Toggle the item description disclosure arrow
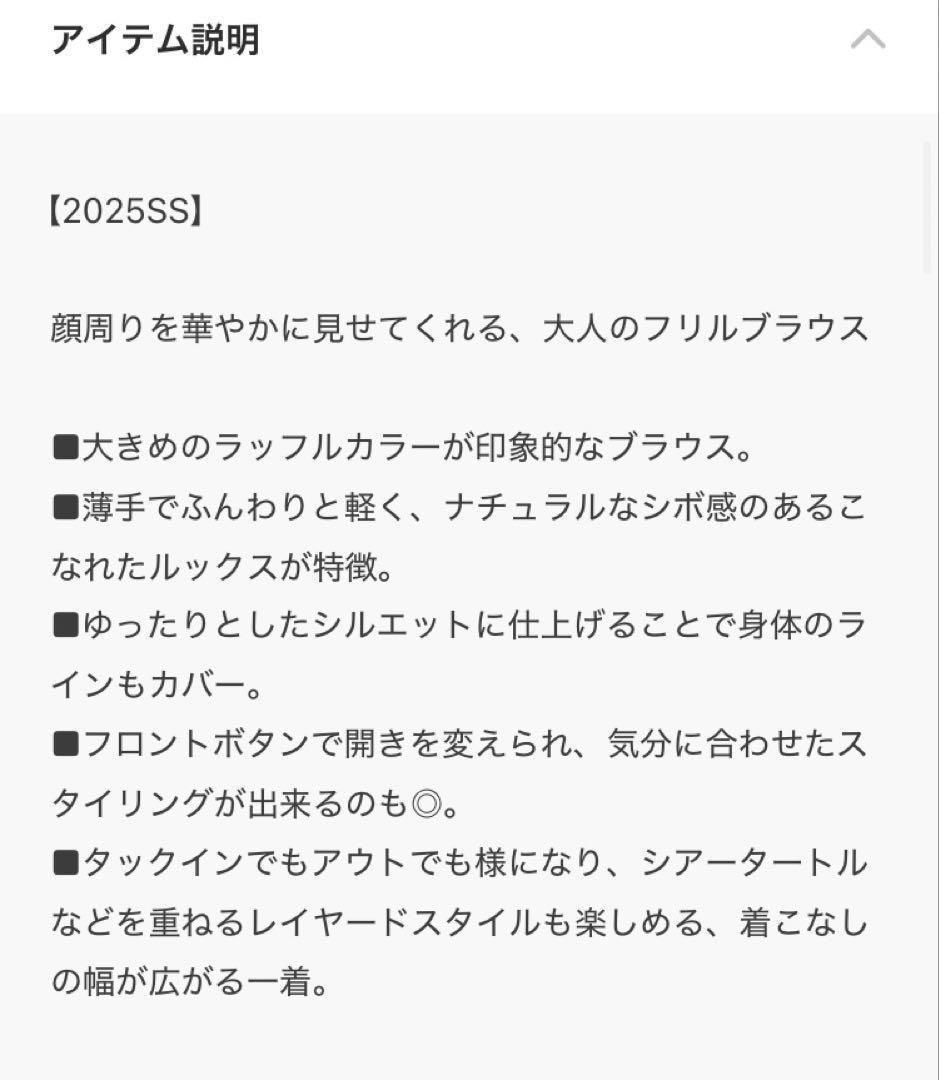 869,40
